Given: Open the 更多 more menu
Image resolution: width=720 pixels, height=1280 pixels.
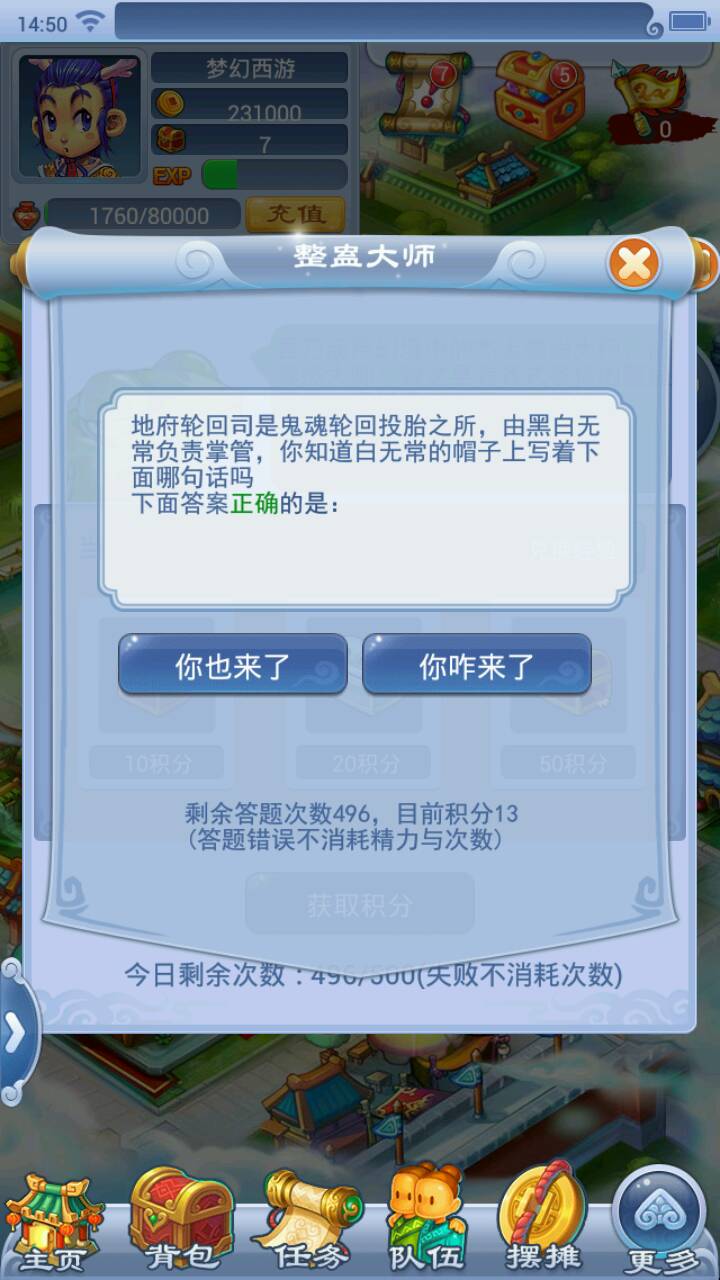Looking at the screenshot, I should 659,1222.
